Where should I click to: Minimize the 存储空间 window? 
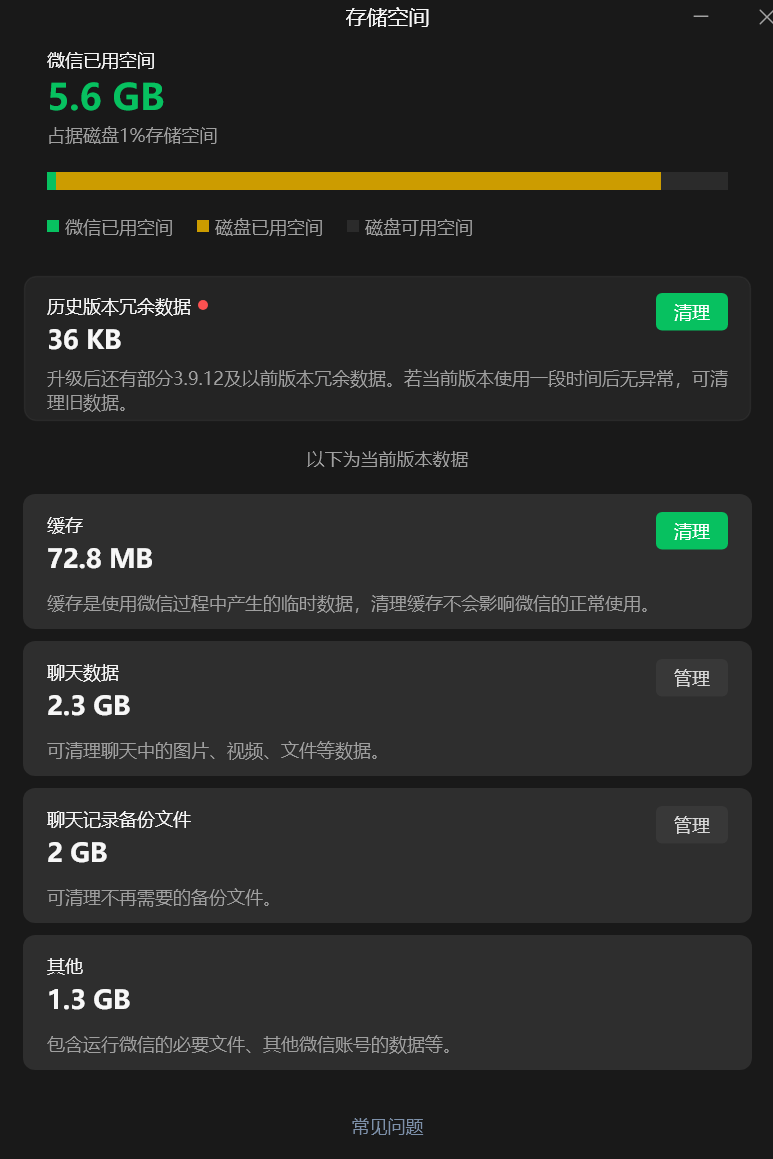point(701,16)
